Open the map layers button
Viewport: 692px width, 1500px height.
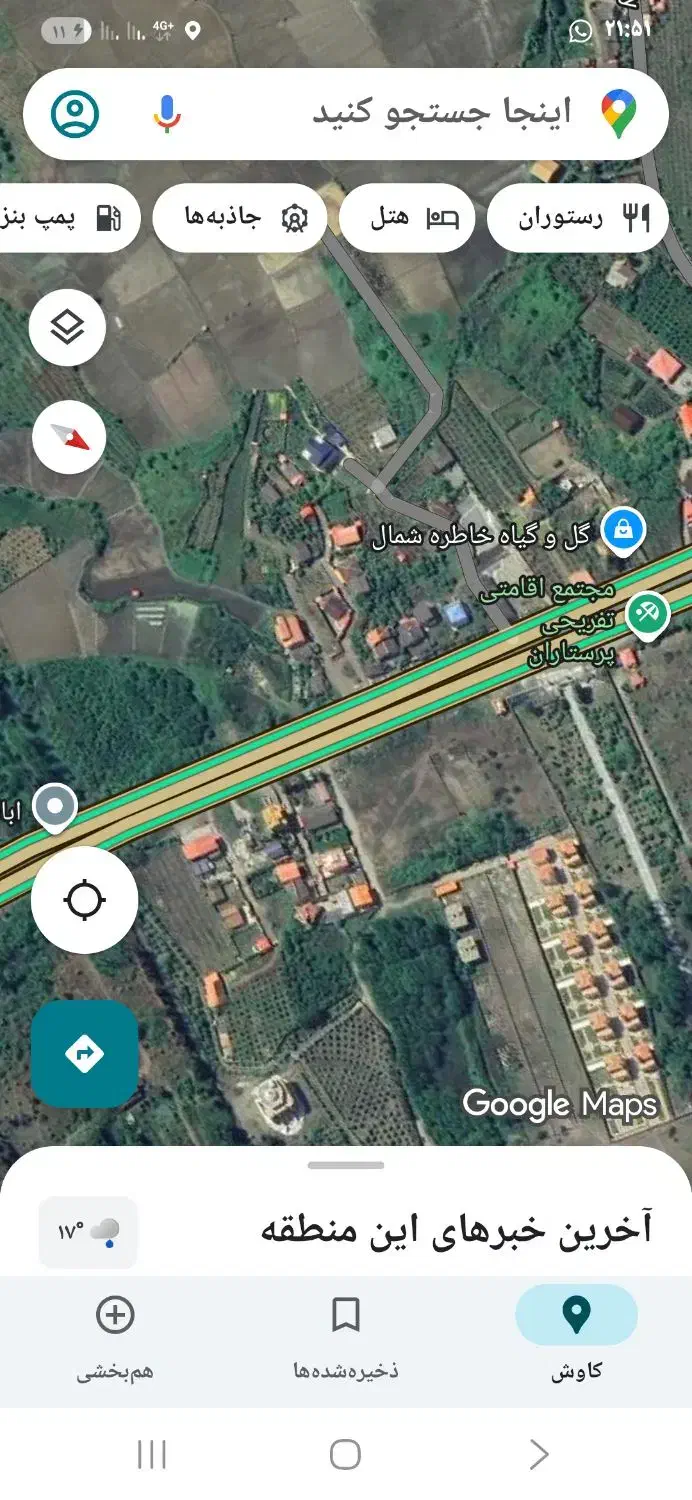coord(67,327)
